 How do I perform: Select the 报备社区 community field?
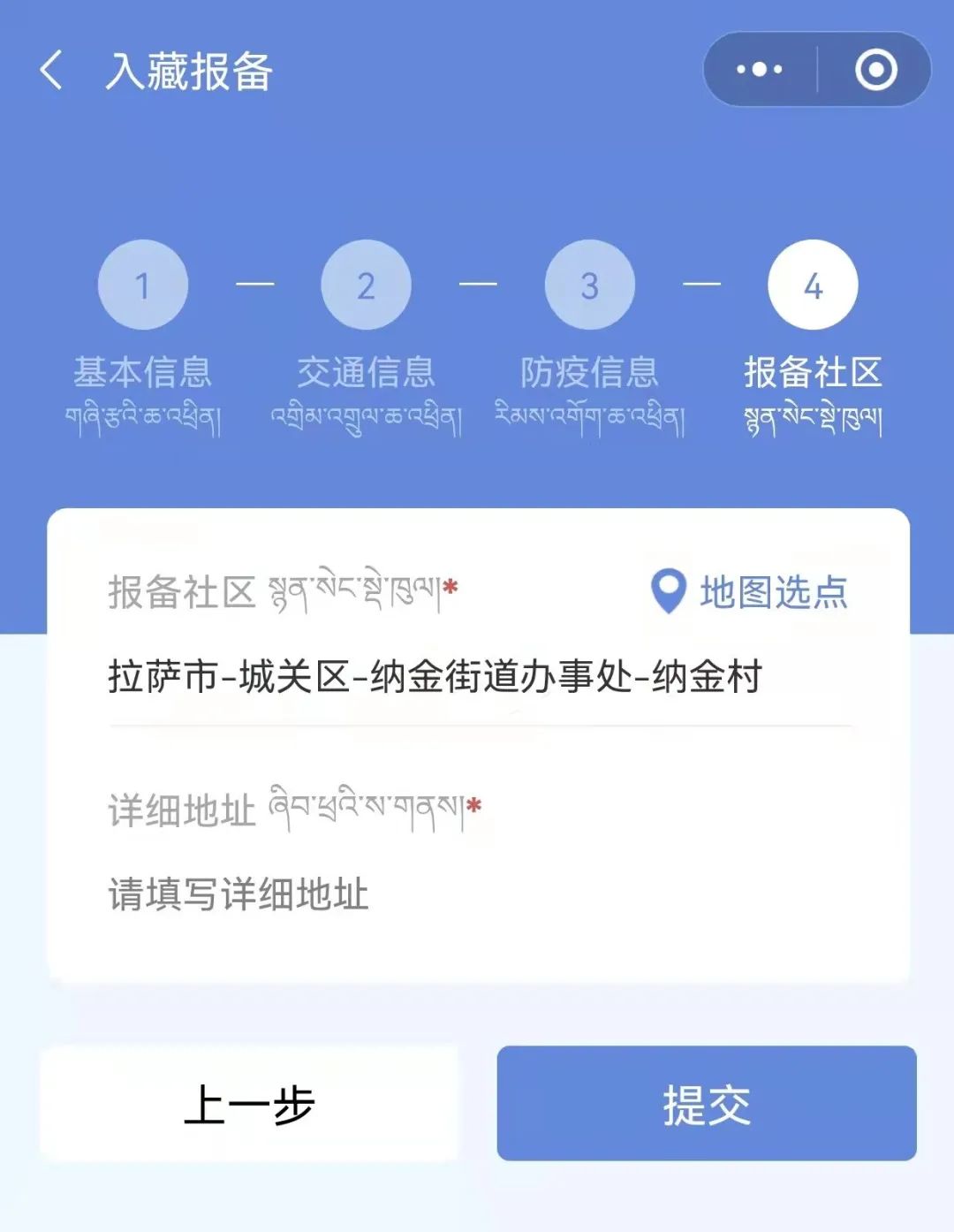(x=435, y=677)
